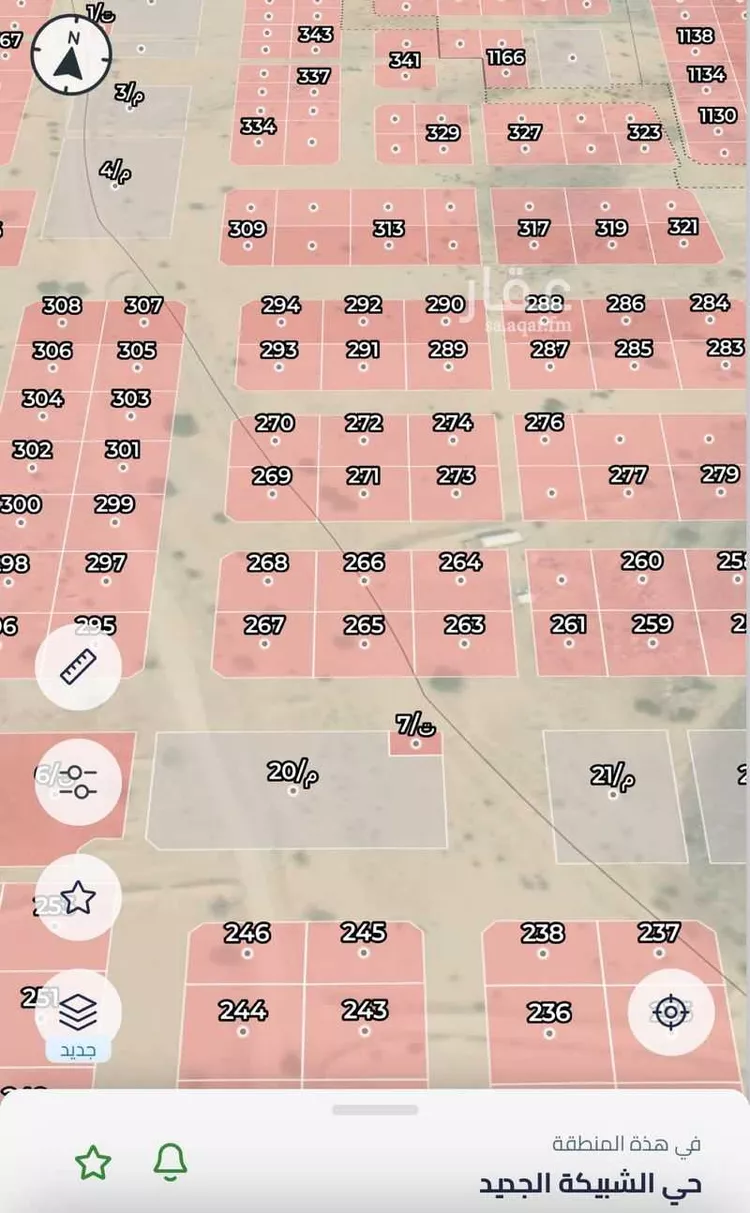Image resolution: width=750 pixels, height=1213 pixels.
Task: Open the map layers button
Action: click(78, 1013)
